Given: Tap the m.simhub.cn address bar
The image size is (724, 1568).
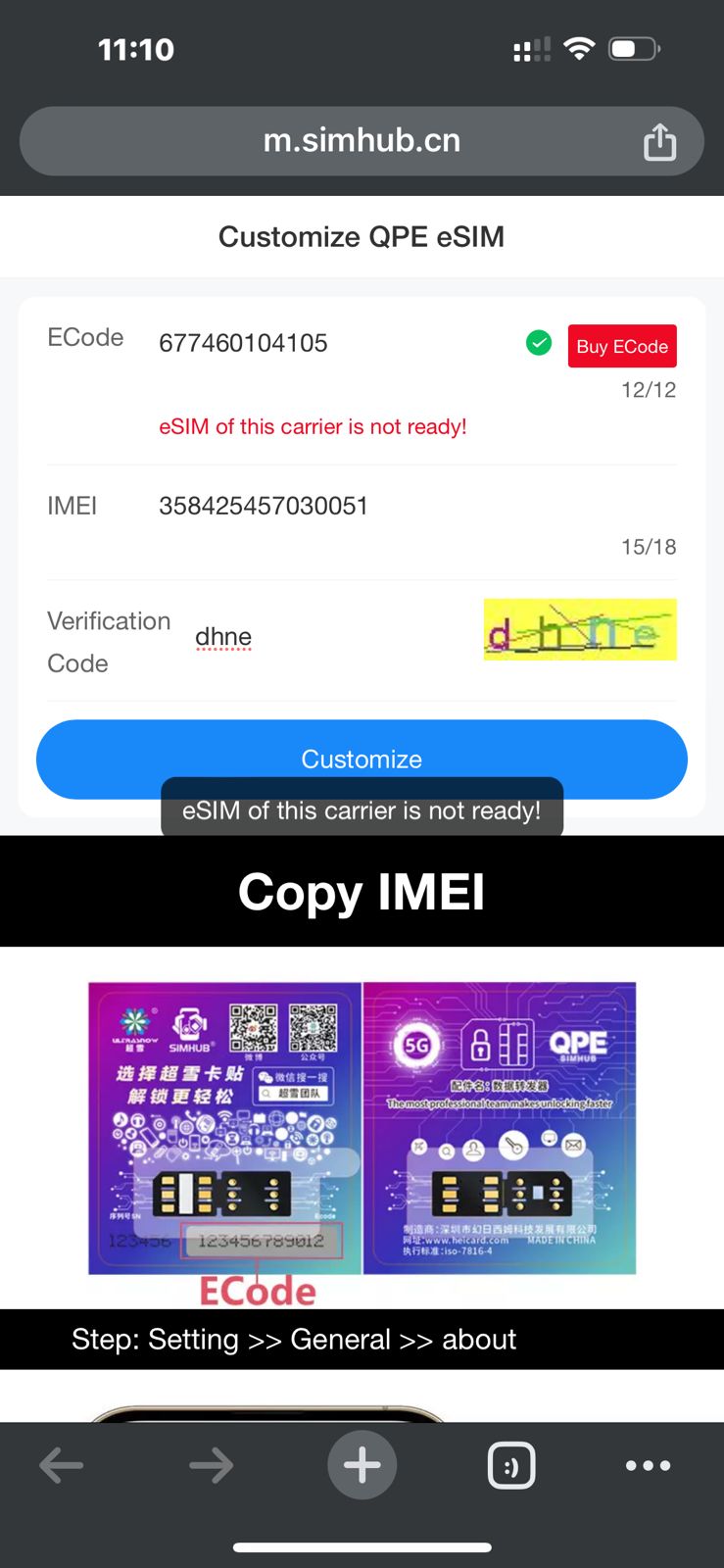Looking at the screenshot, I should click(362, 141).
